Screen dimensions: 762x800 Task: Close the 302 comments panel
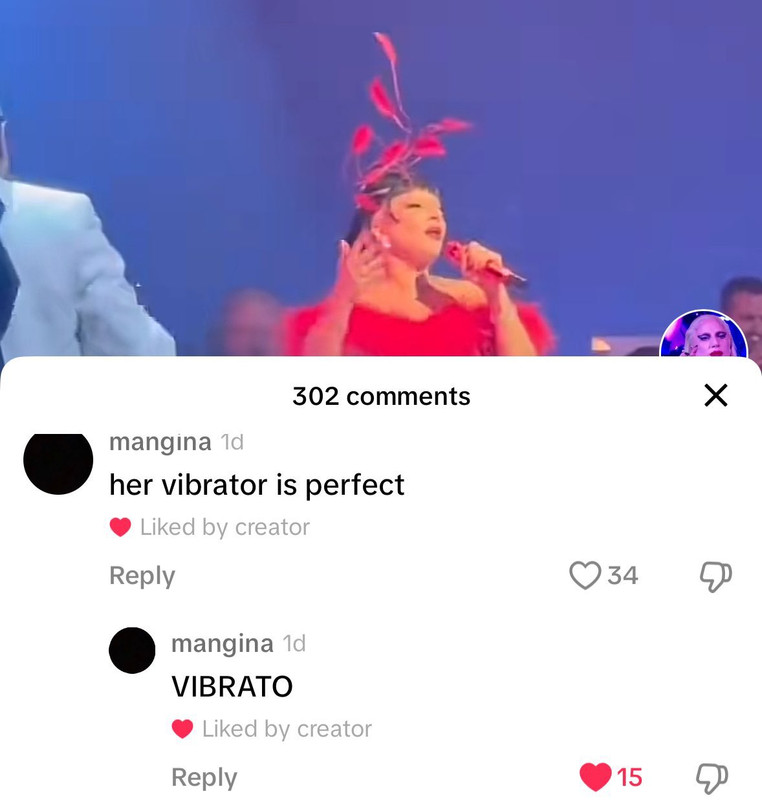pos(715,396)
